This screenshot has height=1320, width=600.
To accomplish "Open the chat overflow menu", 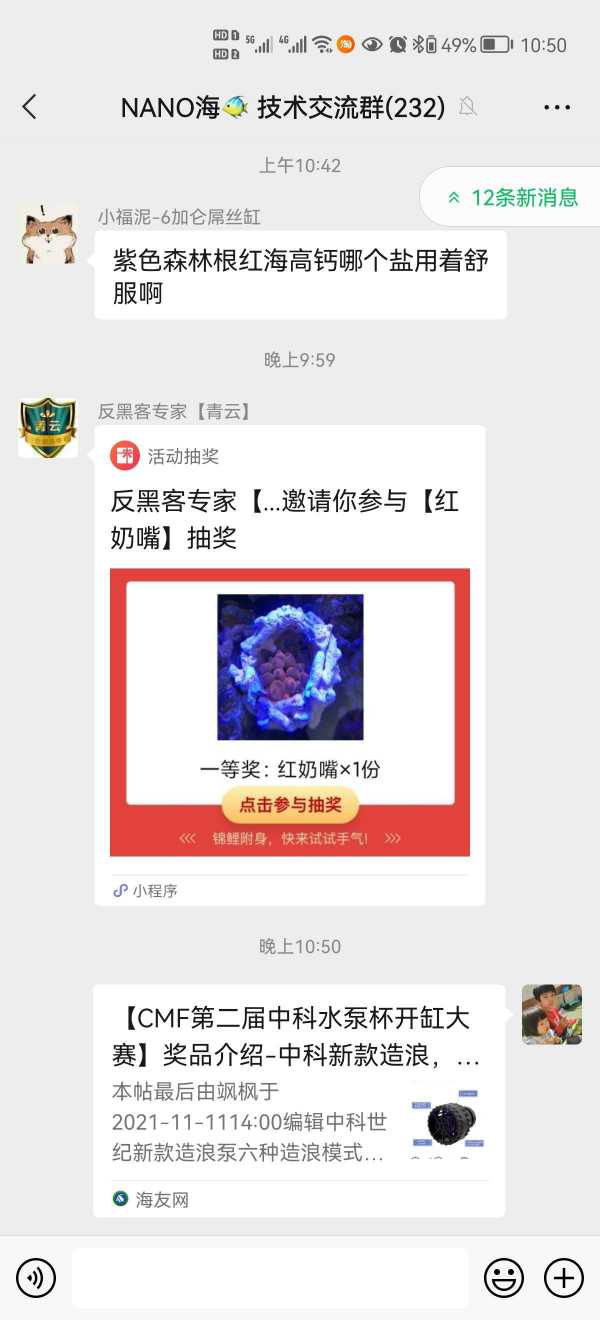I will tap(556, 107).
